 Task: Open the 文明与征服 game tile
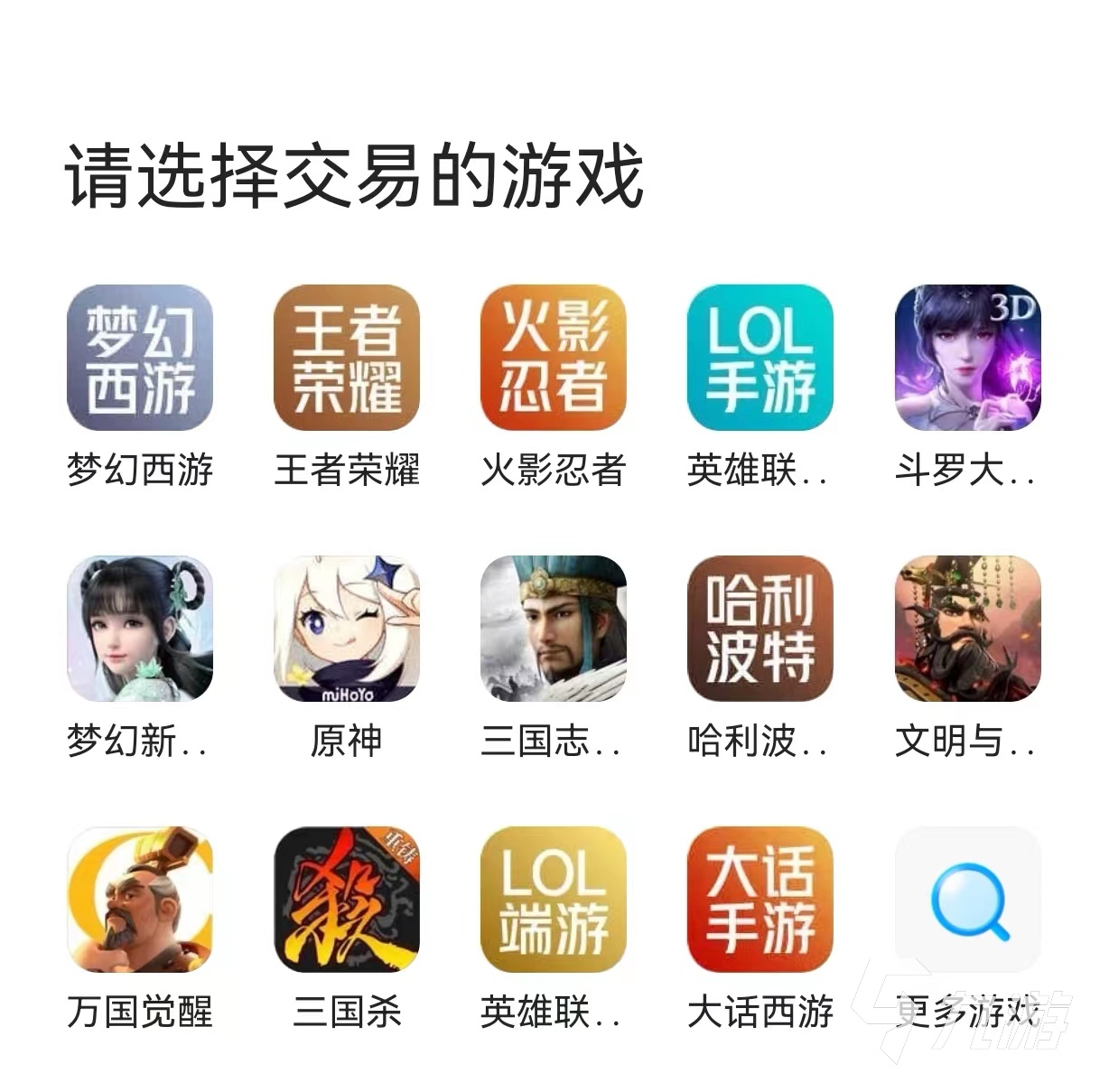pyautogui.click(x=967, y=629)
